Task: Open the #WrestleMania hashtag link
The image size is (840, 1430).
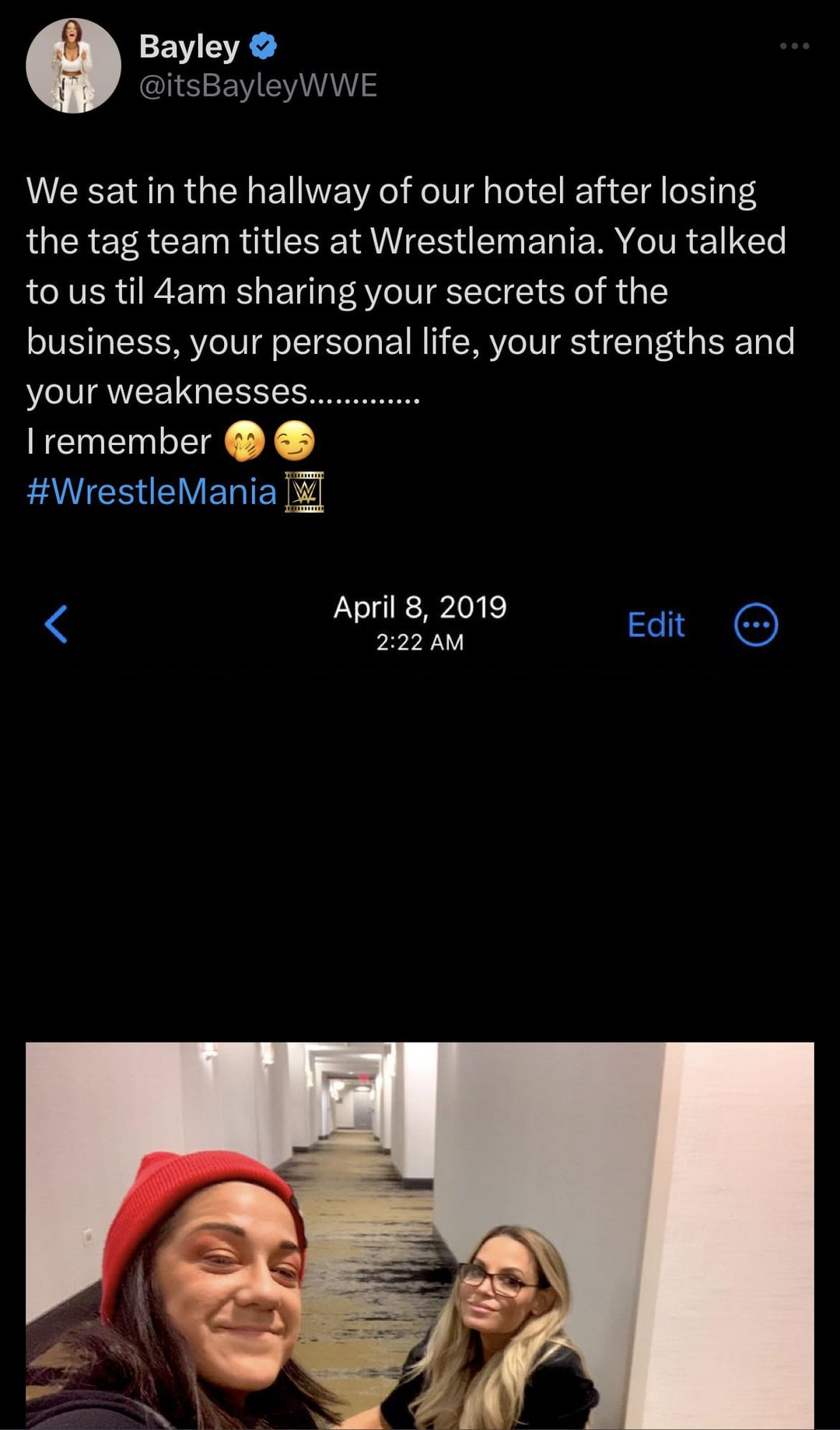Action: pyautogui.click(x=152, y=492)
